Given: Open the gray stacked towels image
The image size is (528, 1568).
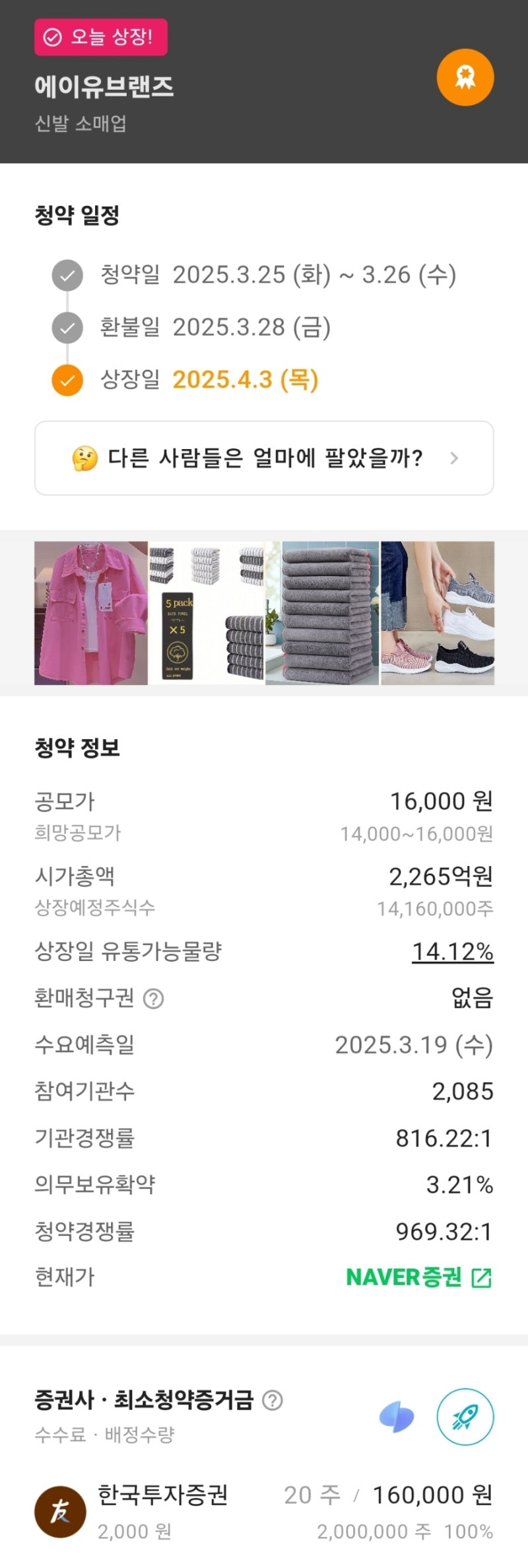Looking at the screenshot, I should 323,613.
